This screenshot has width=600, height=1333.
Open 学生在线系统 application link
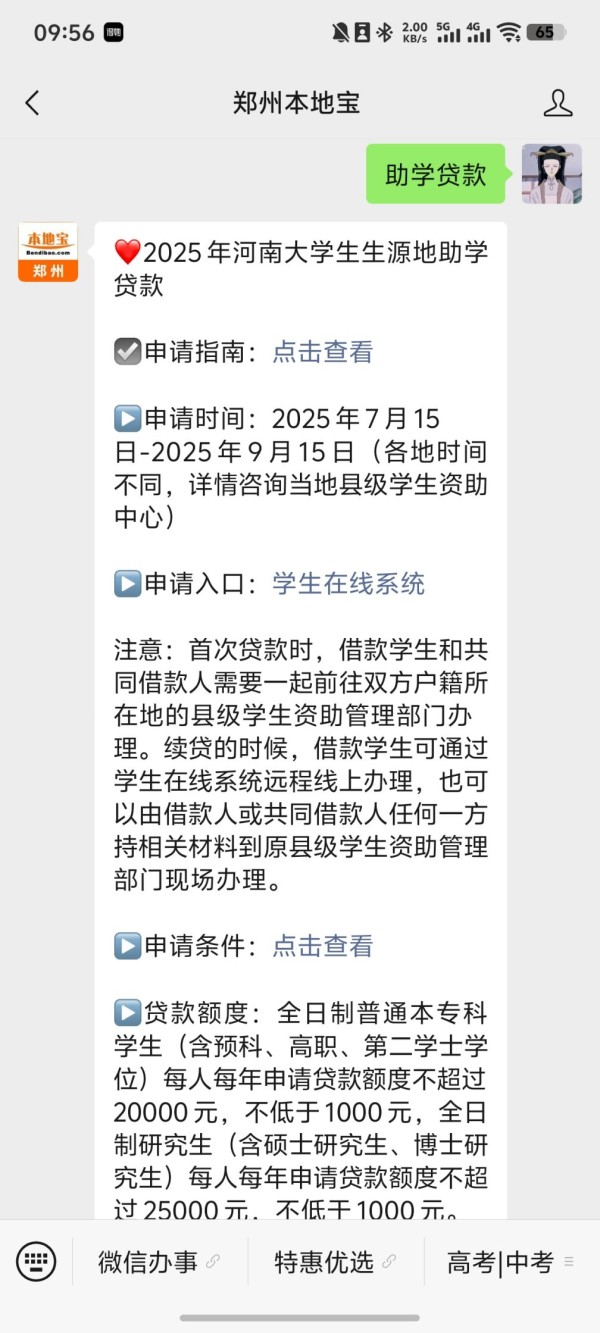tap(348, 584)
